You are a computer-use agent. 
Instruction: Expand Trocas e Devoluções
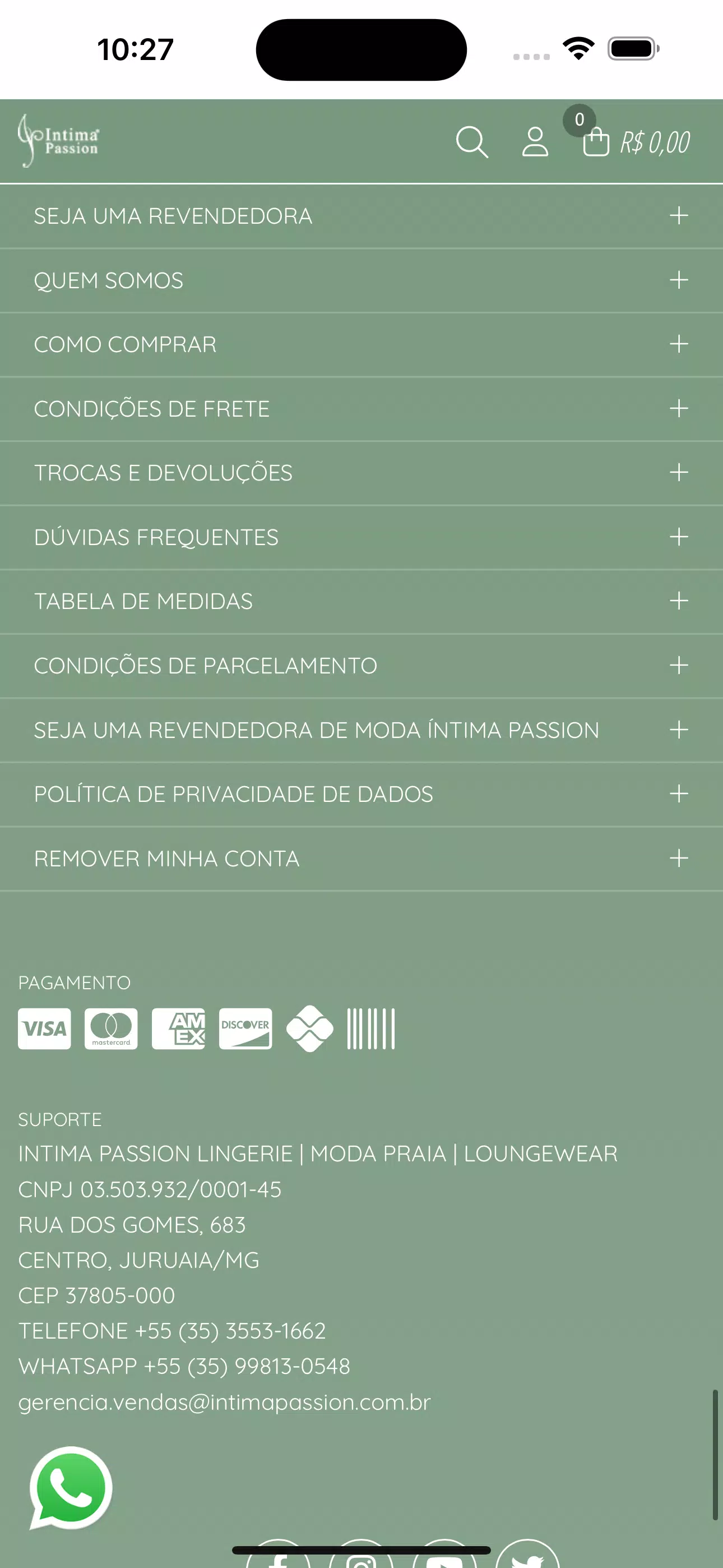click(361, 473)
